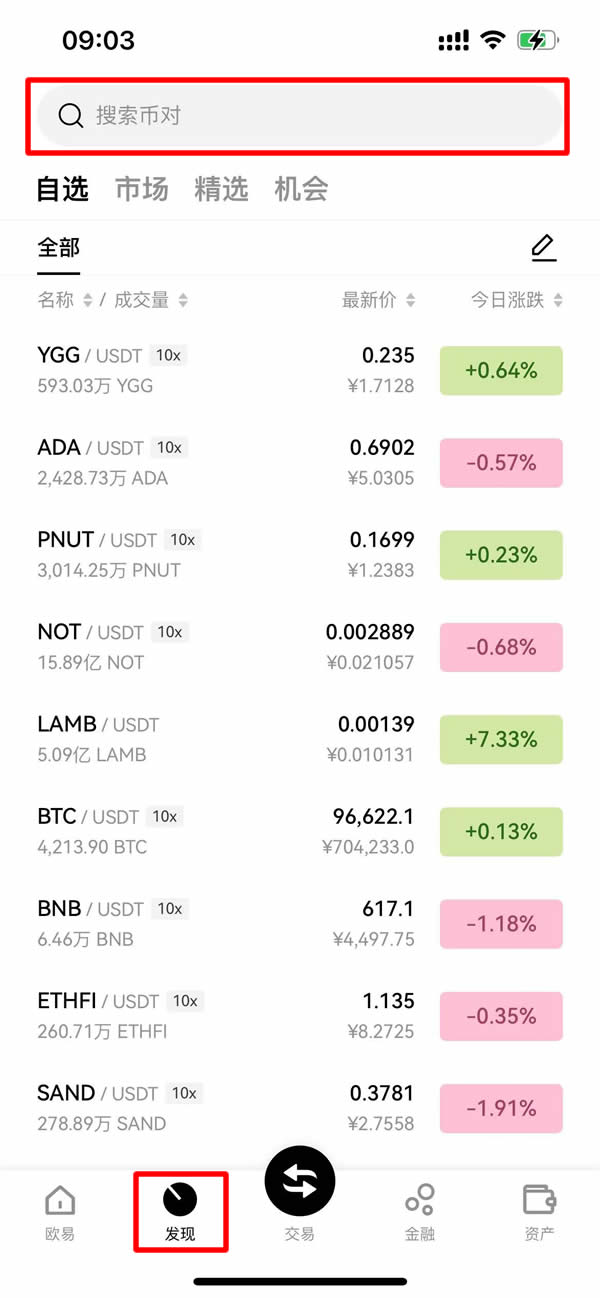
Task: Select the 发现 tab
Action: (180, 1212)
